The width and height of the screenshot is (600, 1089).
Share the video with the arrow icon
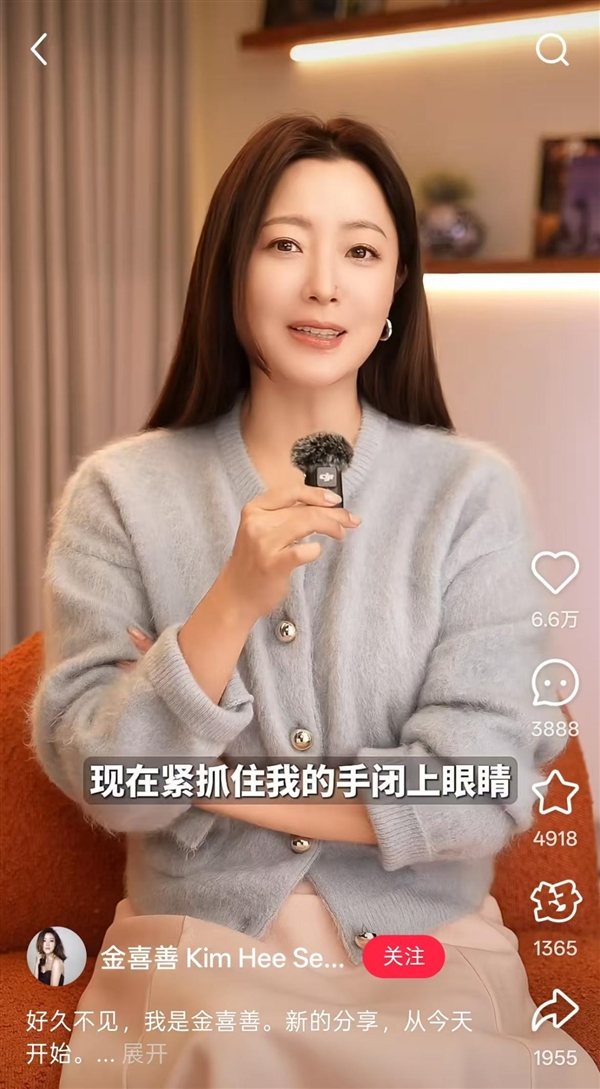point(555,1011)
